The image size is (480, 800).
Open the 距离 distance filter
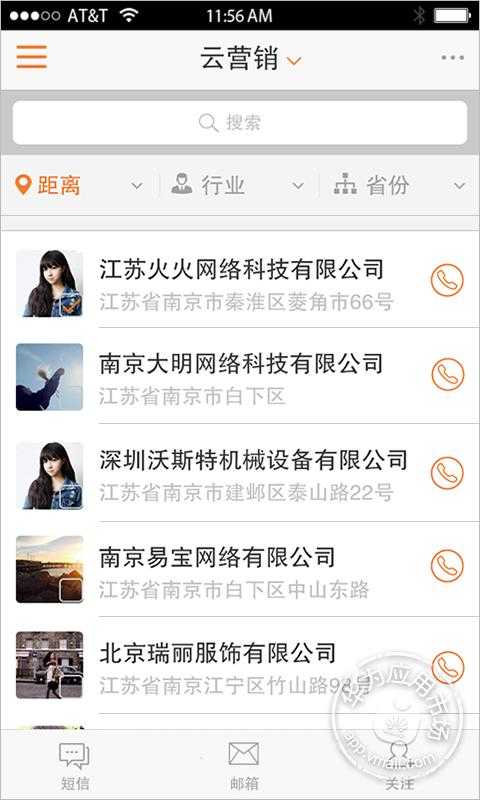[x=80, y=185]
